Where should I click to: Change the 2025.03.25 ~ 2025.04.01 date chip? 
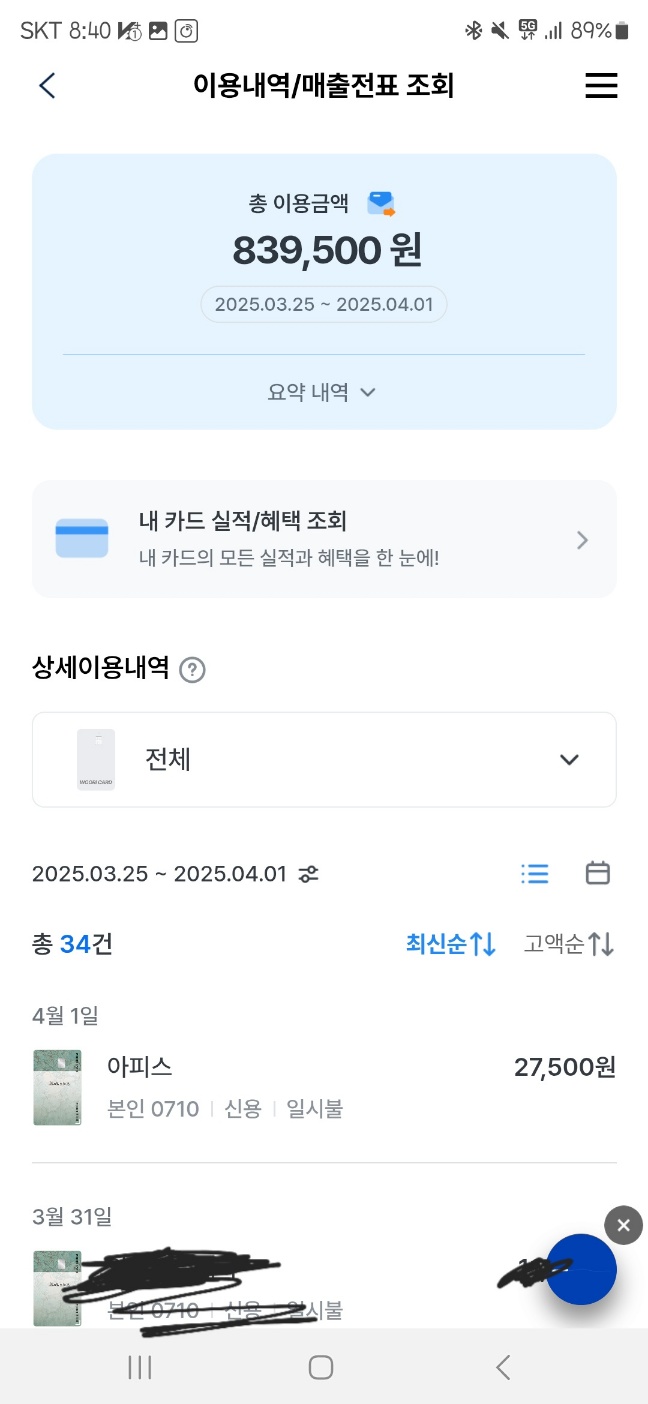click(x=324, y=304)
